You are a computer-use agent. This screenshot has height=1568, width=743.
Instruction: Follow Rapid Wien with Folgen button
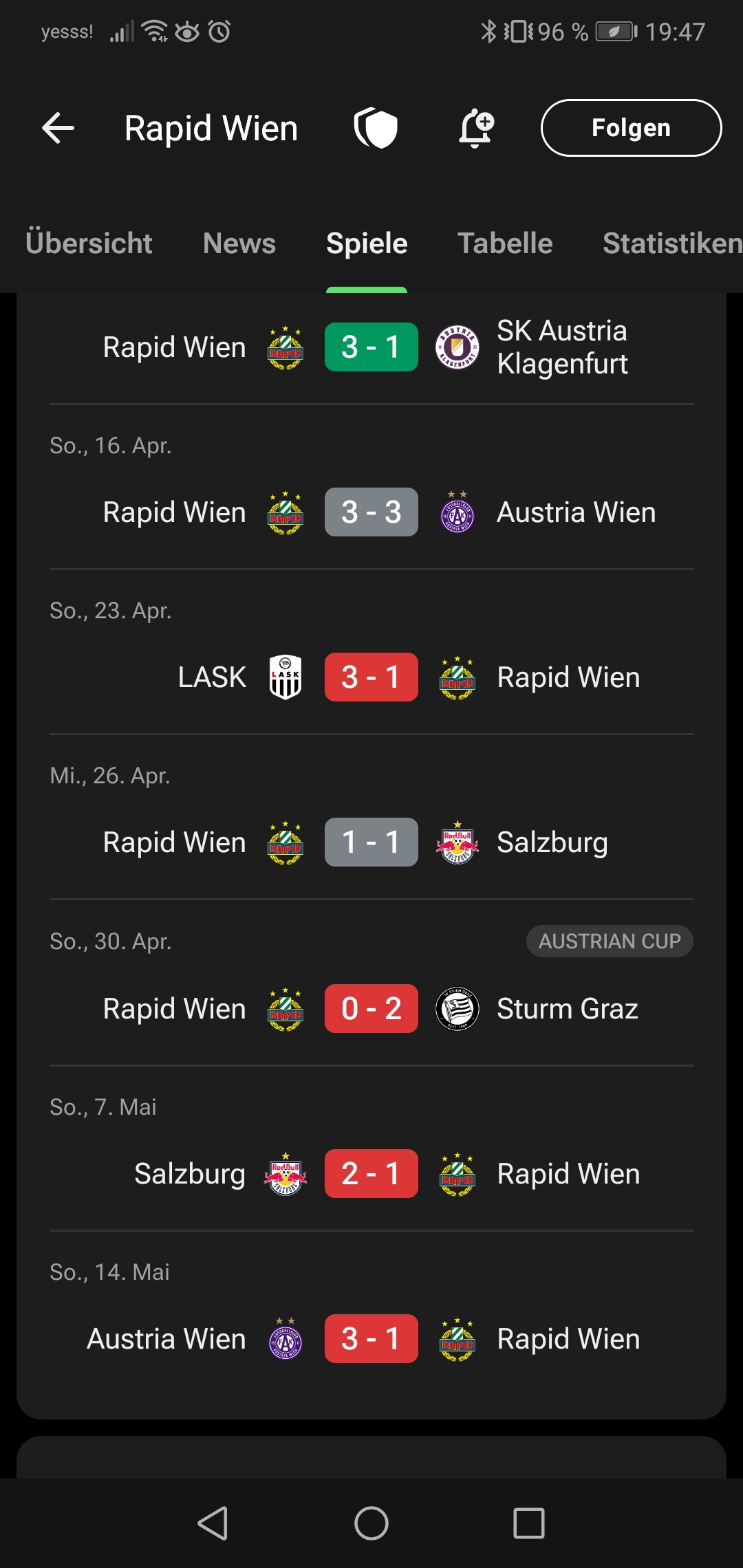(x=631, y=128)
